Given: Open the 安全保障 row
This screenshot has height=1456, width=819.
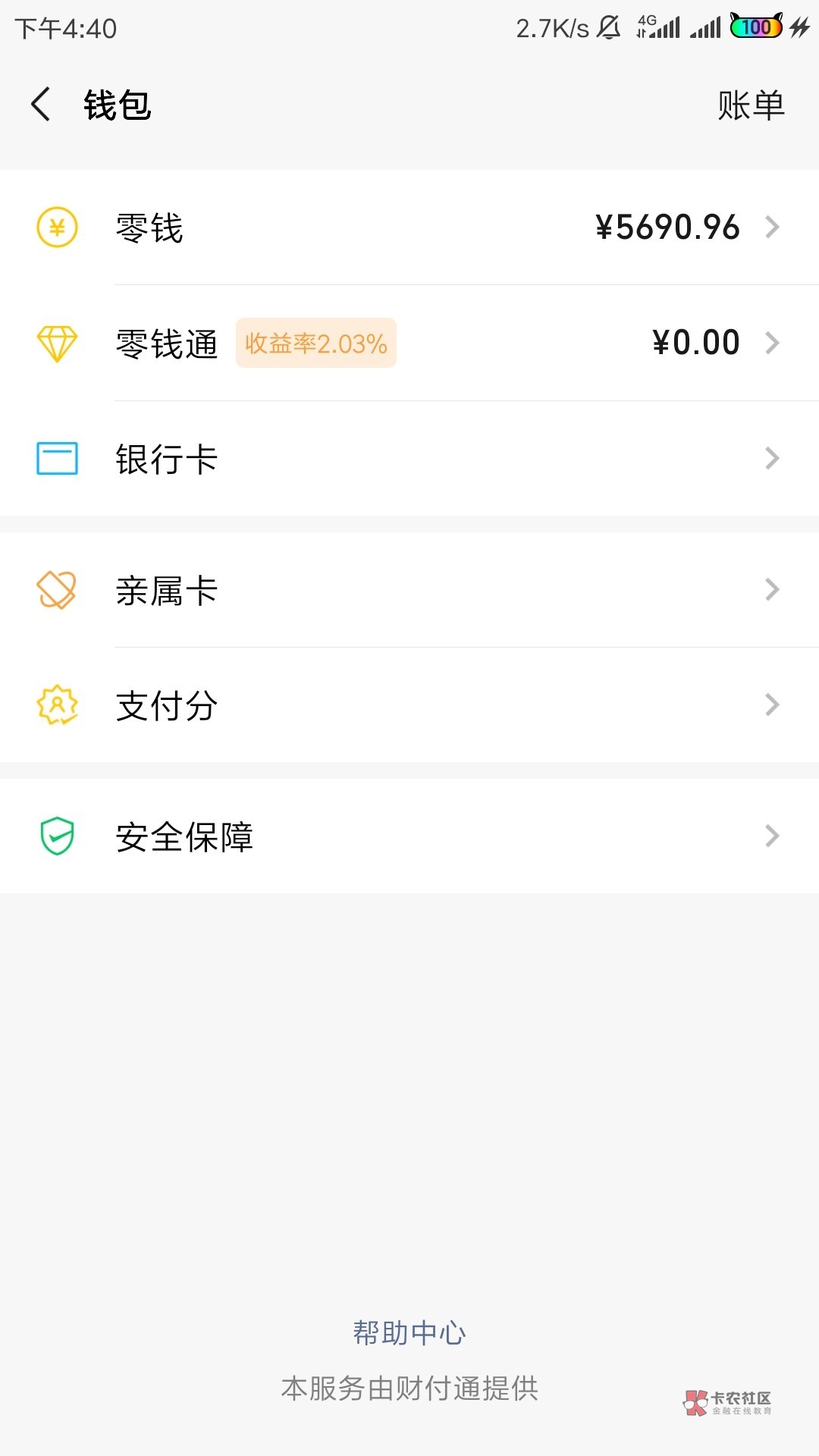Looking at the screenshot, I should [x=409, y=836].
